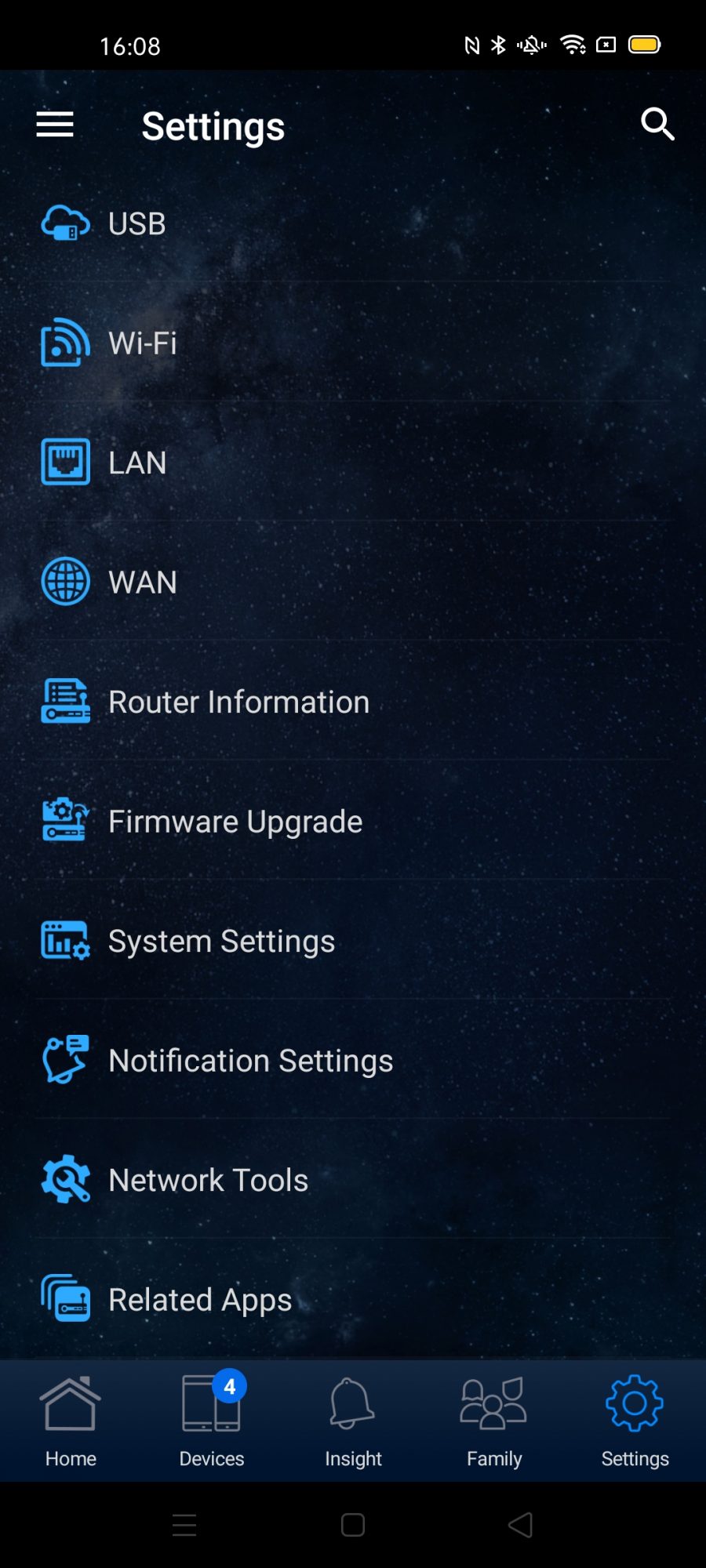The image size is (706, 1568).
Task: Open Firmware Upgrade
Action: [235, 822]
